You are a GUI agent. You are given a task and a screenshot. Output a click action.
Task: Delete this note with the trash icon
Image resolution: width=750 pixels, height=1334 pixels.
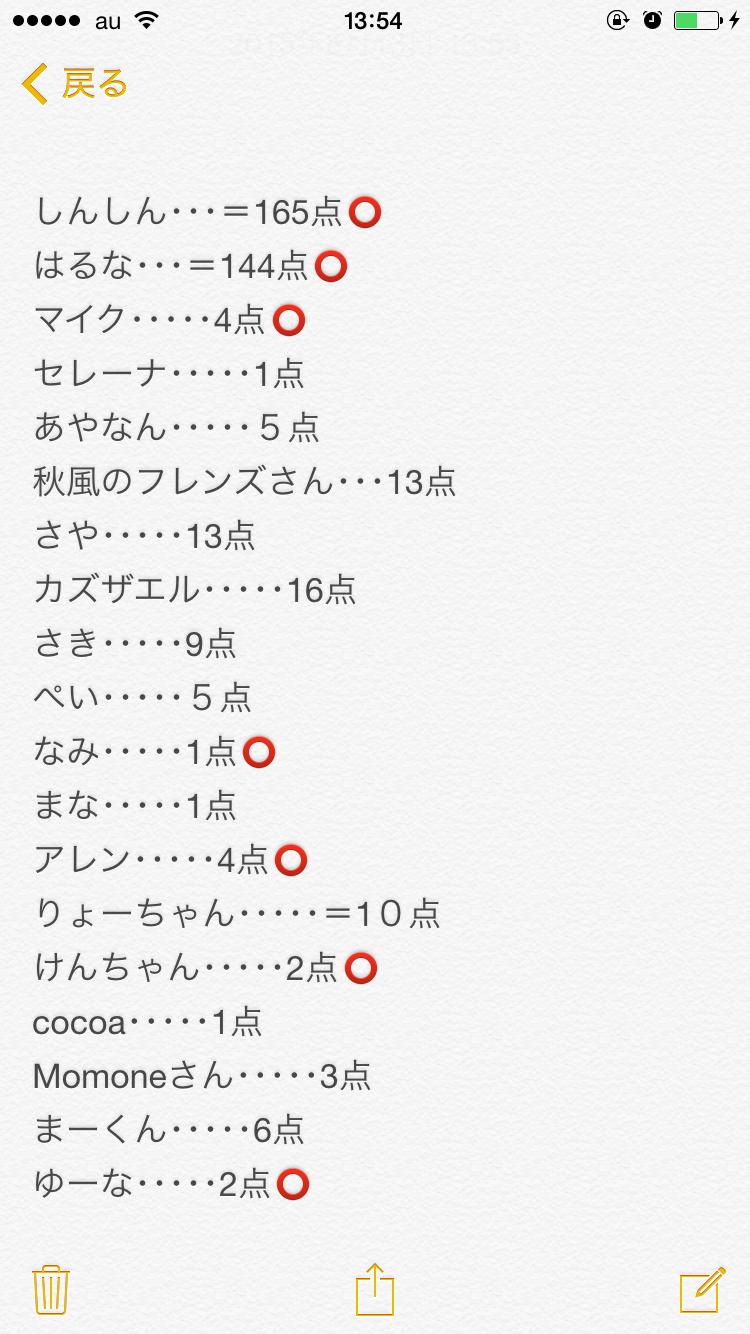pyautogui.click(x=50, y=1289)
